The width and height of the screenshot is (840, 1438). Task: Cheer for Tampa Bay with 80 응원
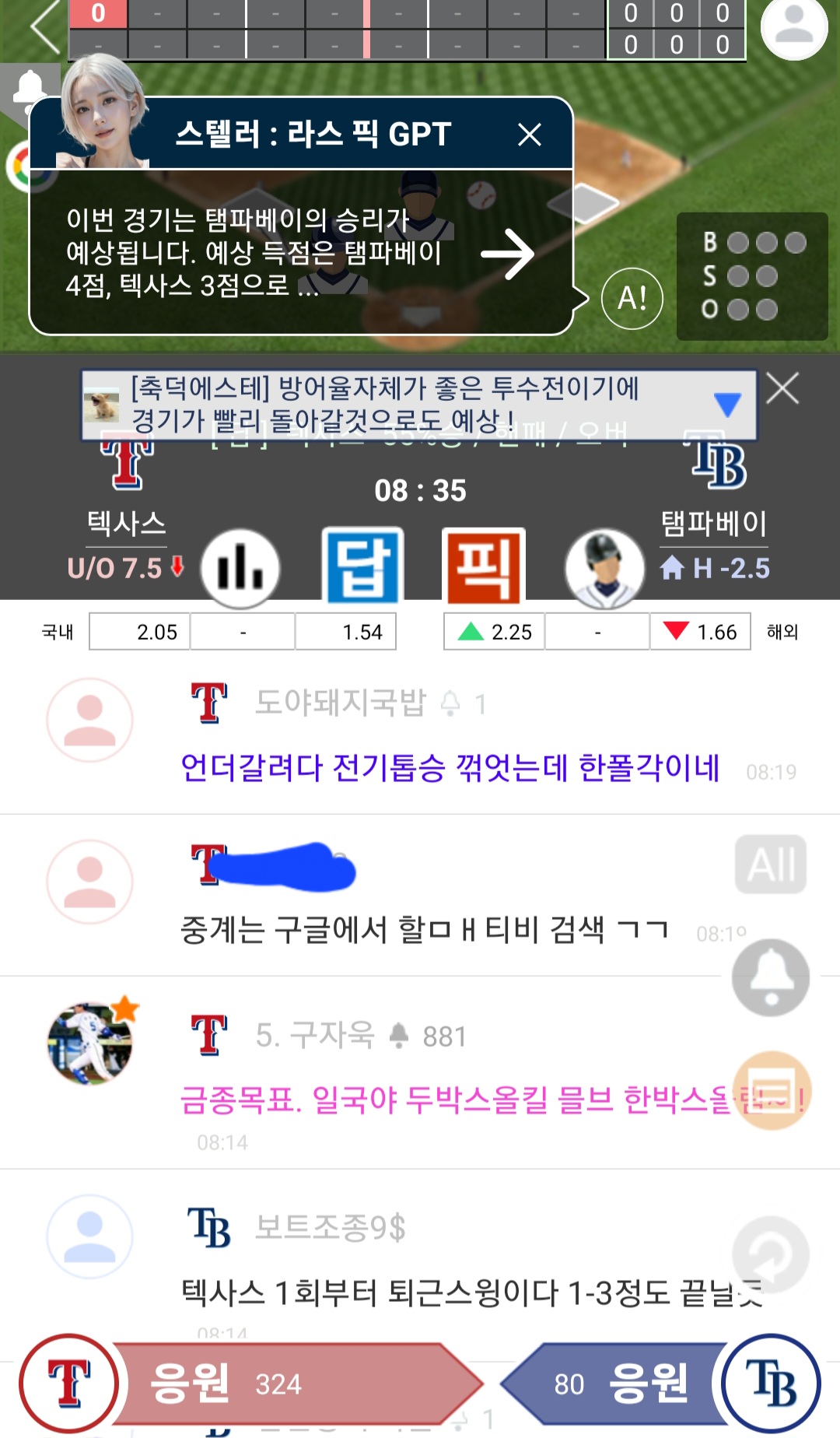614,1384
